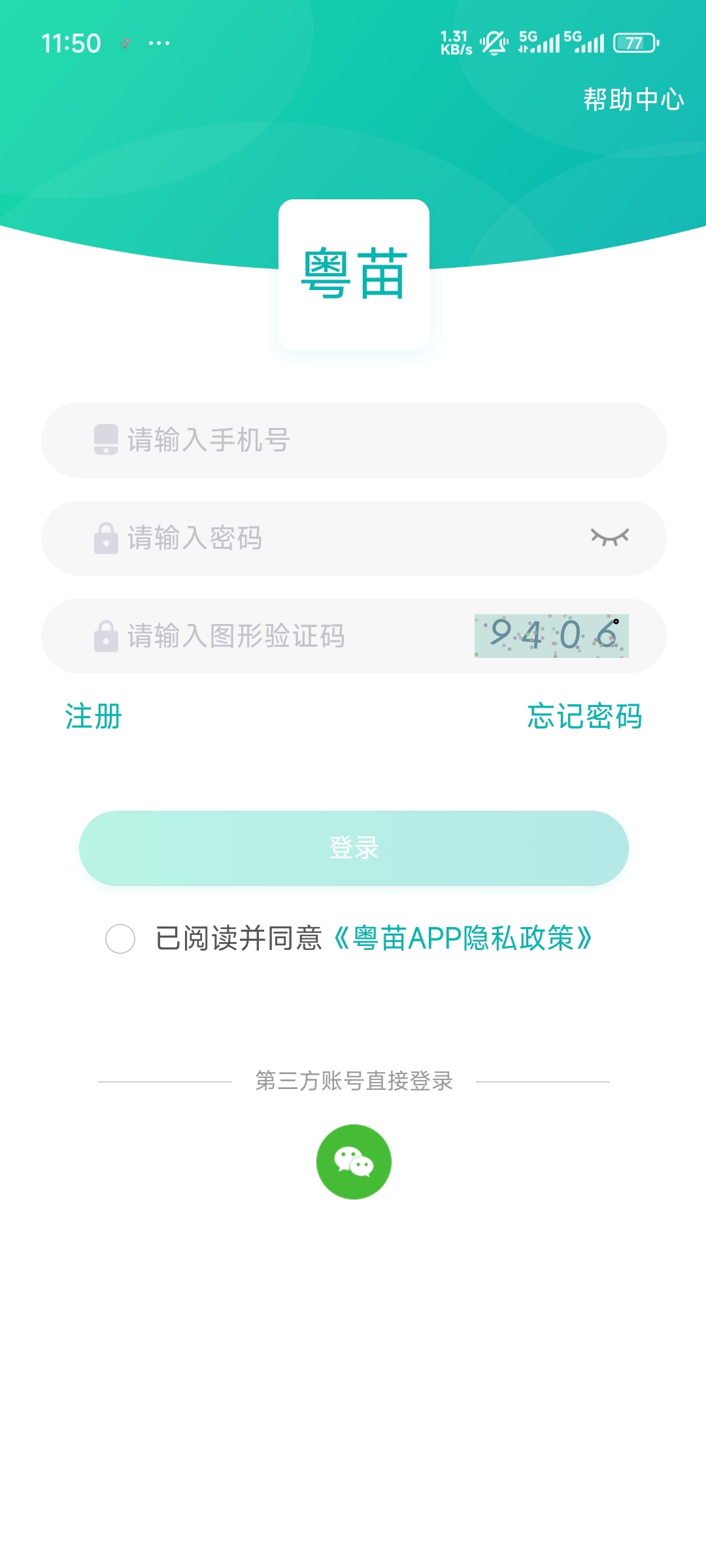Open 注册 registration page
This screenshot has width=706, height=1568.
coord(93,717)
